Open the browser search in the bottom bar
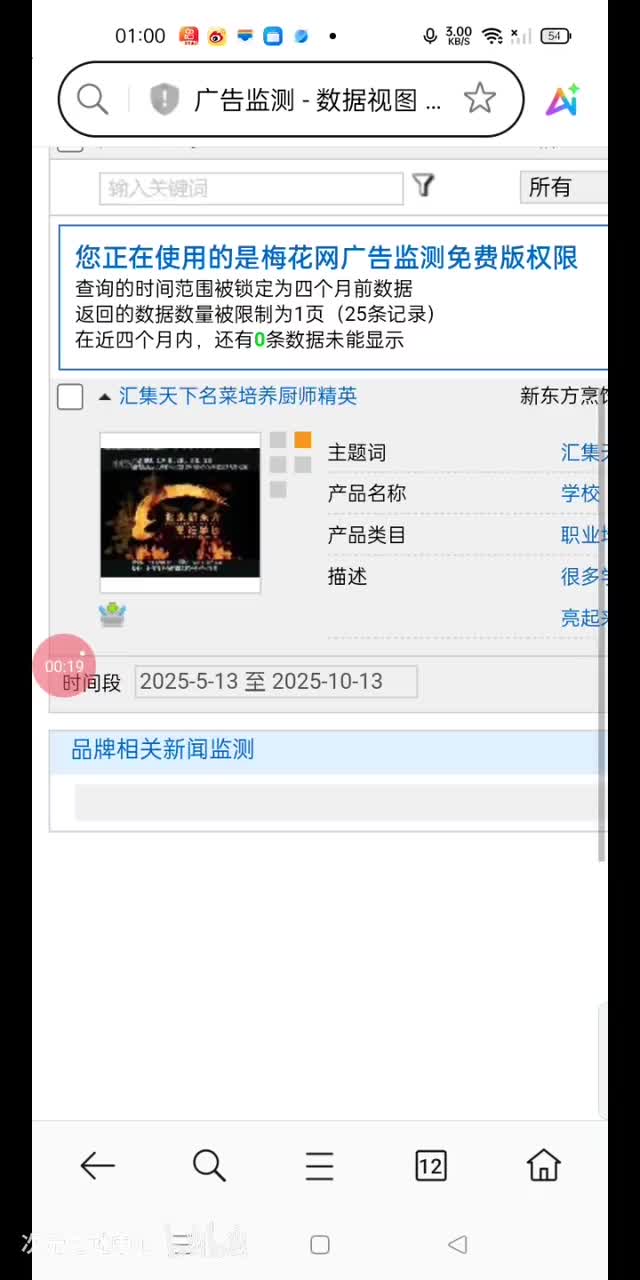 [208, 1165]
